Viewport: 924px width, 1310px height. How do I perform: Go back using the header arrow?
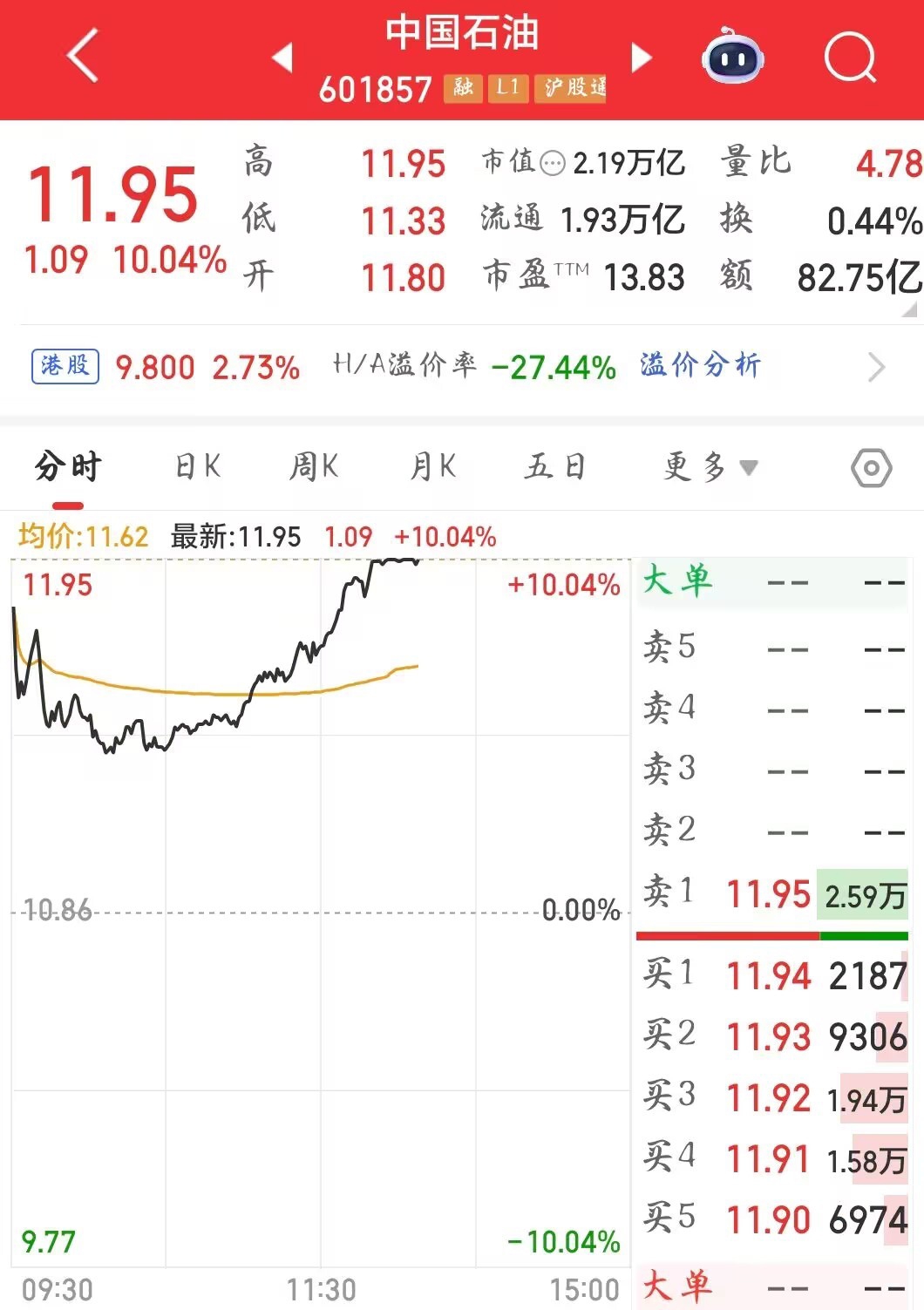(83, 56)
